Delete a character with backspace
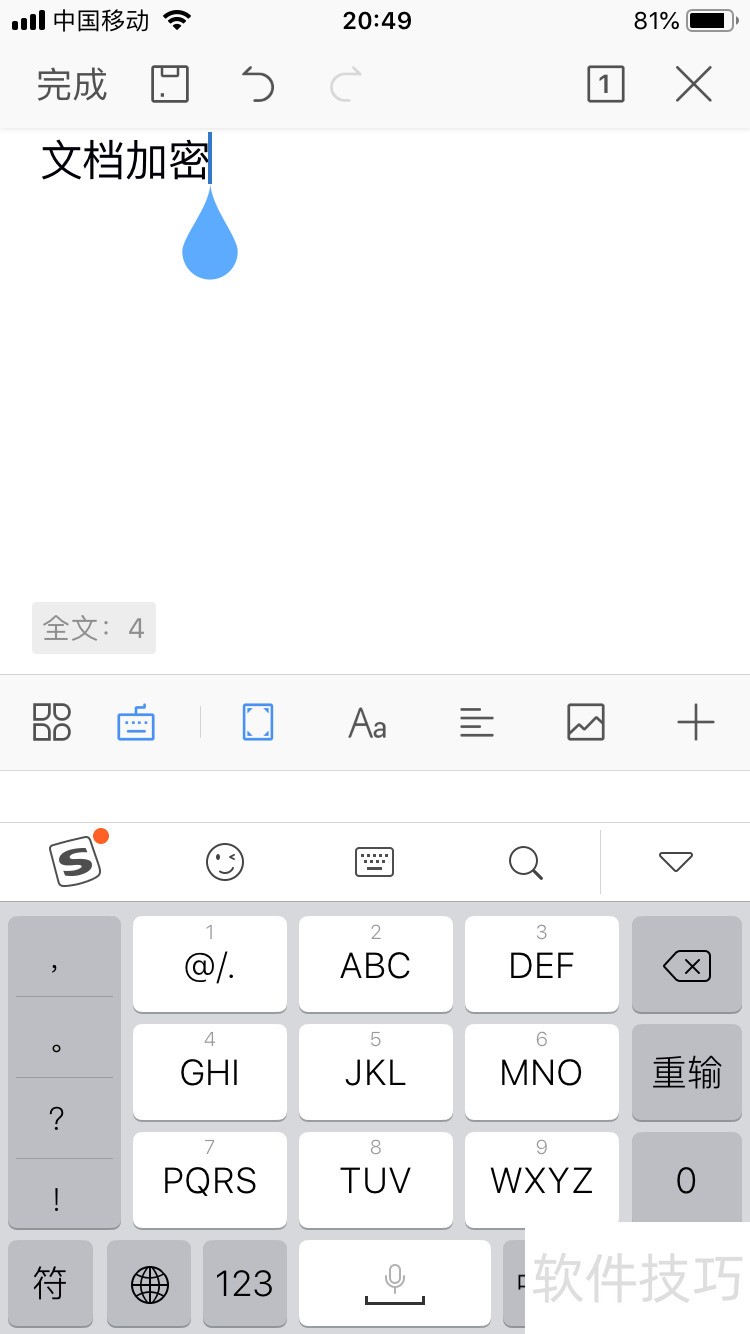This screenshot has height=1334, width=750. [686, 965]
